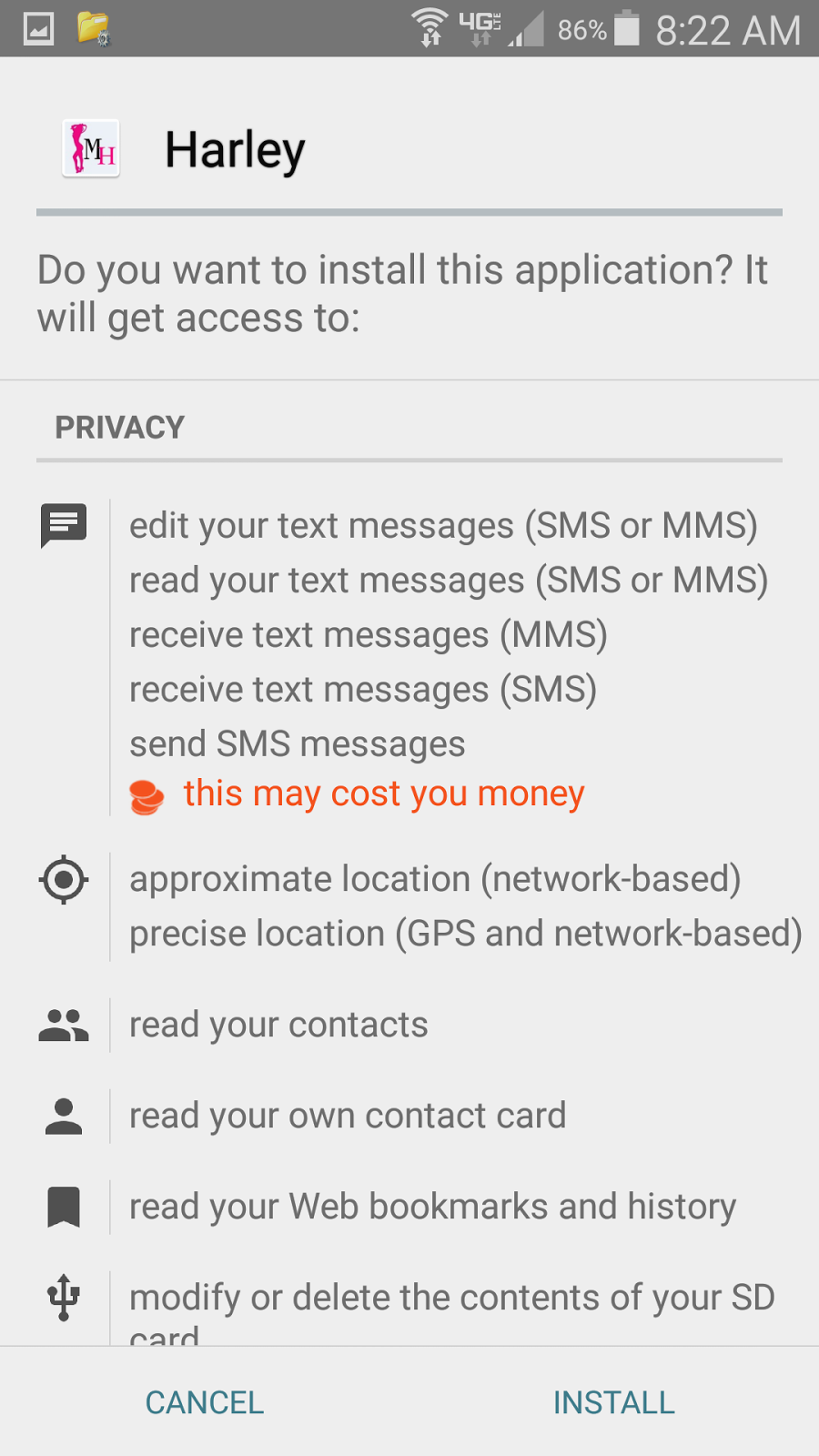Show details for 'precise location' permission
The width and height of the screenshot is (819, 1456).
point(465,934)
